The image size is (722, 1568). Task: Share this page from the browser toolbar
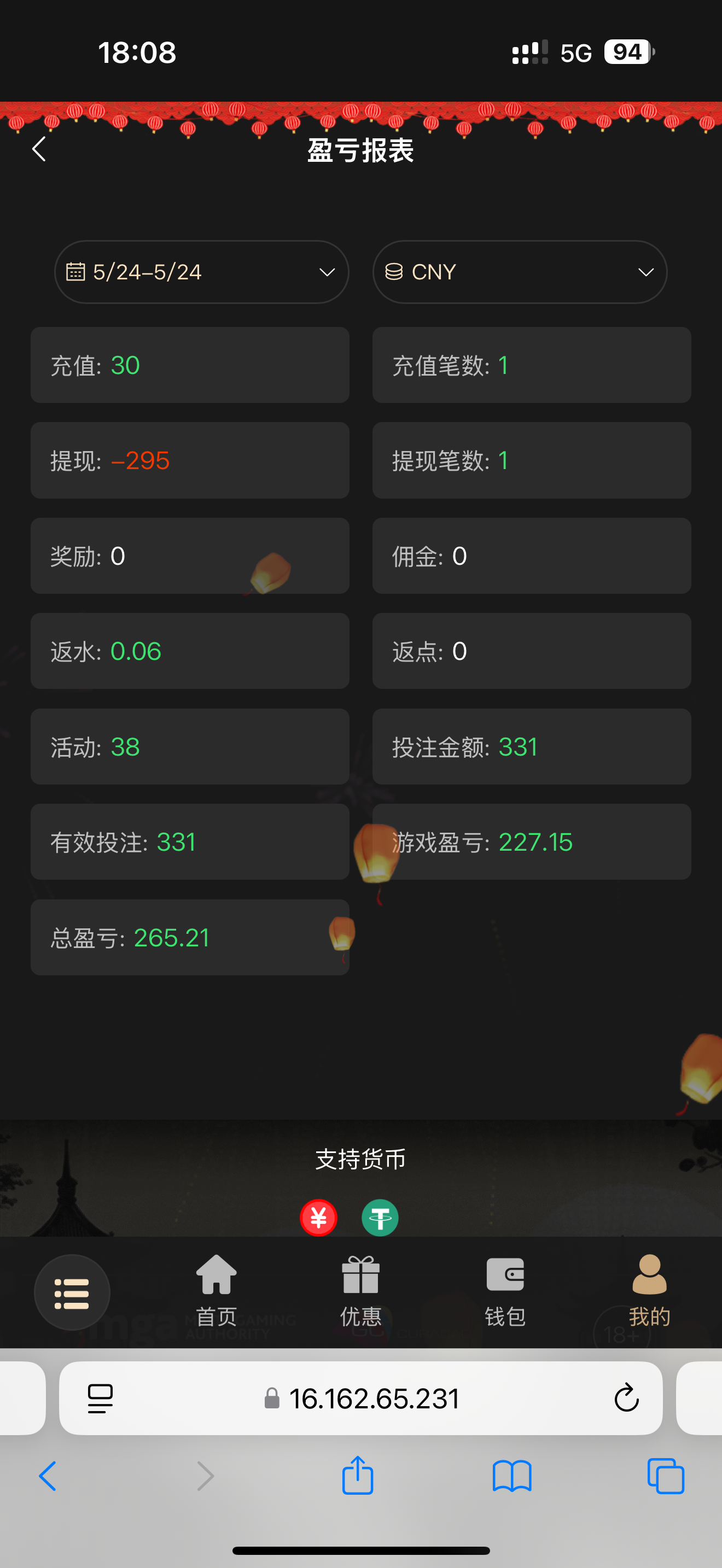pos(357,1476)
